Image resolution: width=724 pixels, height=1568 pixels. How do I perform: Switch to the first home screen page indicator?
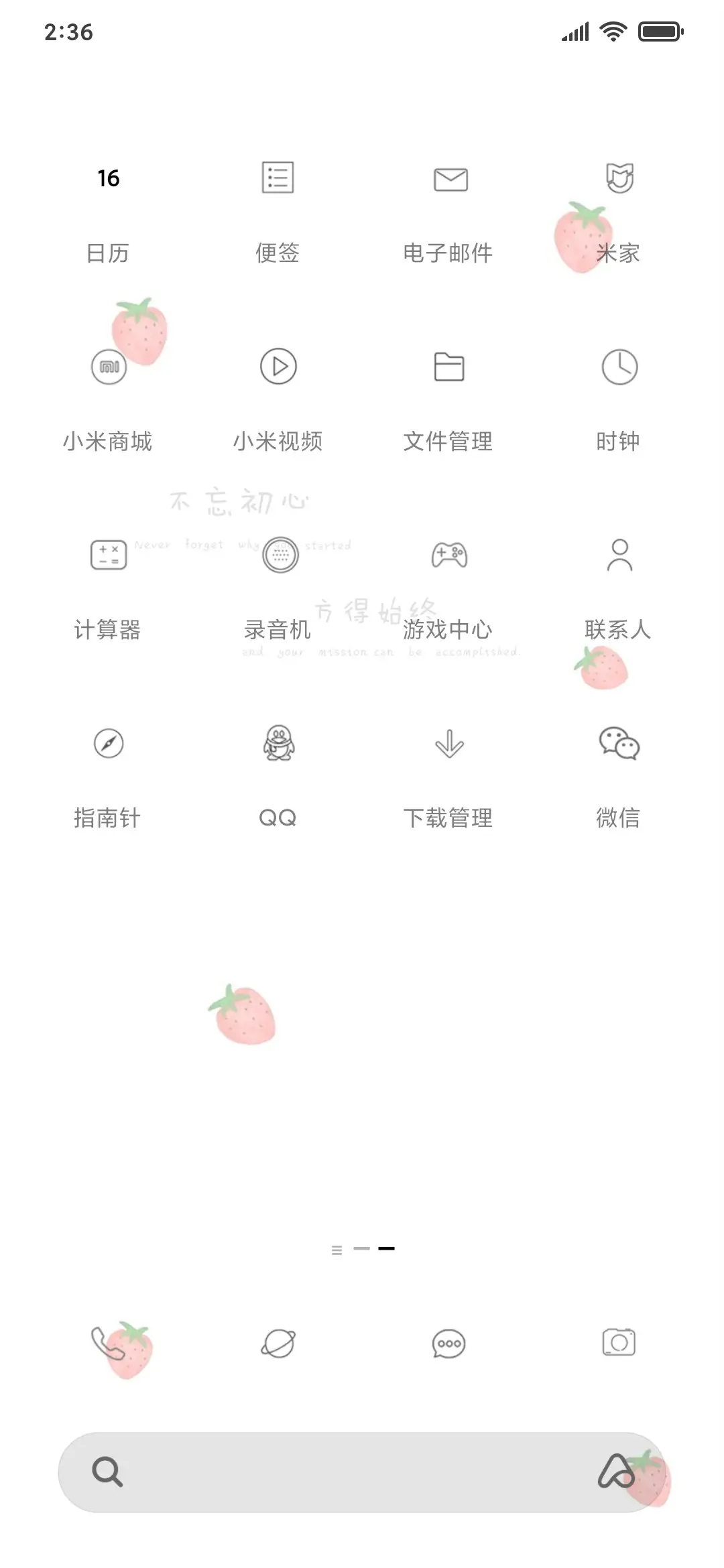pos(337,1248)
